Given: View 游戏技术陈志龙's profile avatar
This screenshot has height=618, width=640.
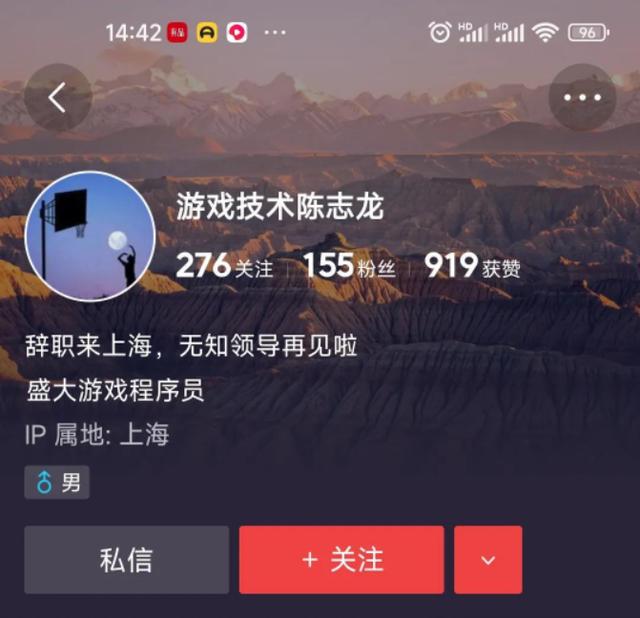Looking at the screenshot, I should coord(90,237).
